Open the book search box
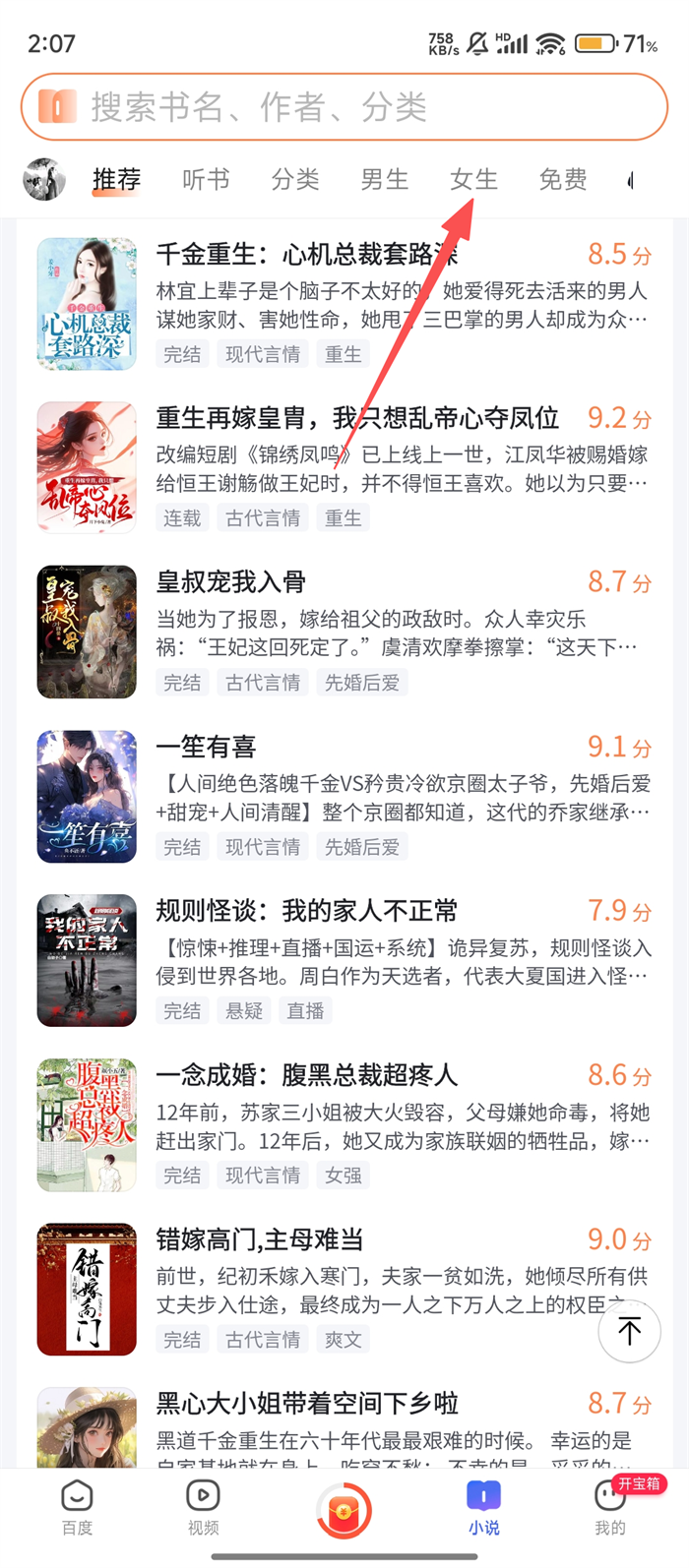The height and width of the screenshot is (1568, 689). pos(344,106)
